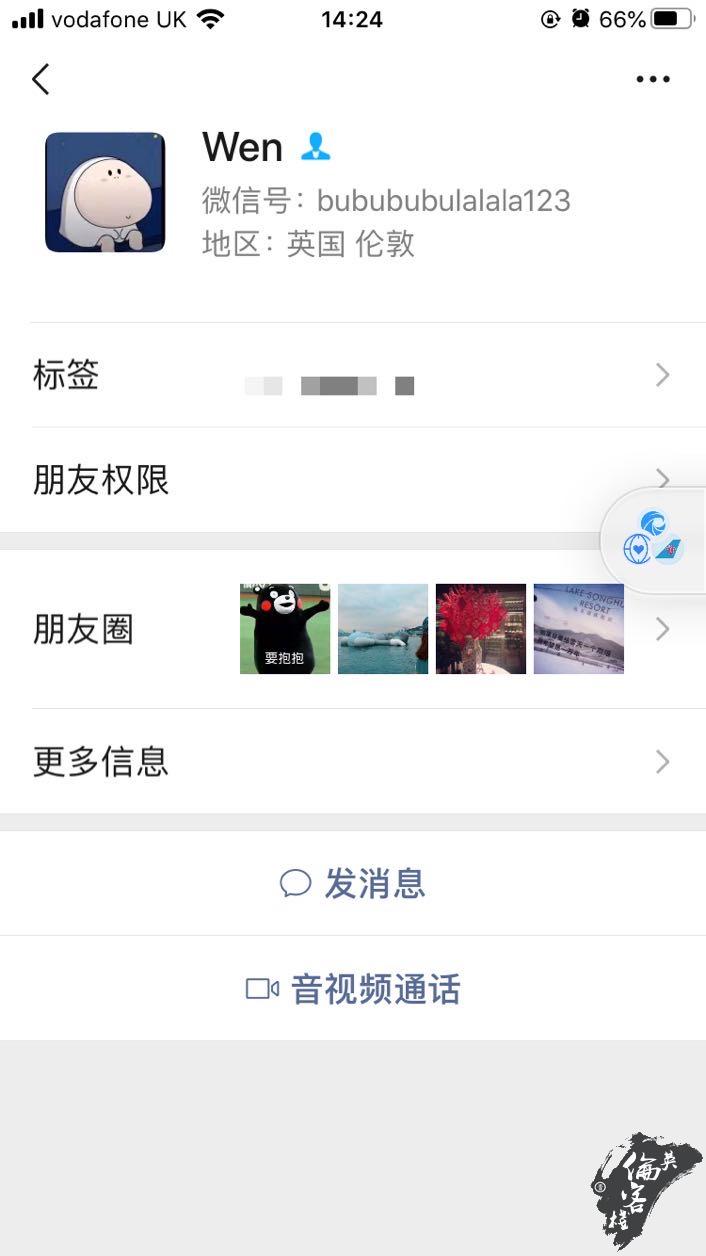The image size is (706, 1256).
Task: Go back using the top-left arrow
Action: point(40,79)
